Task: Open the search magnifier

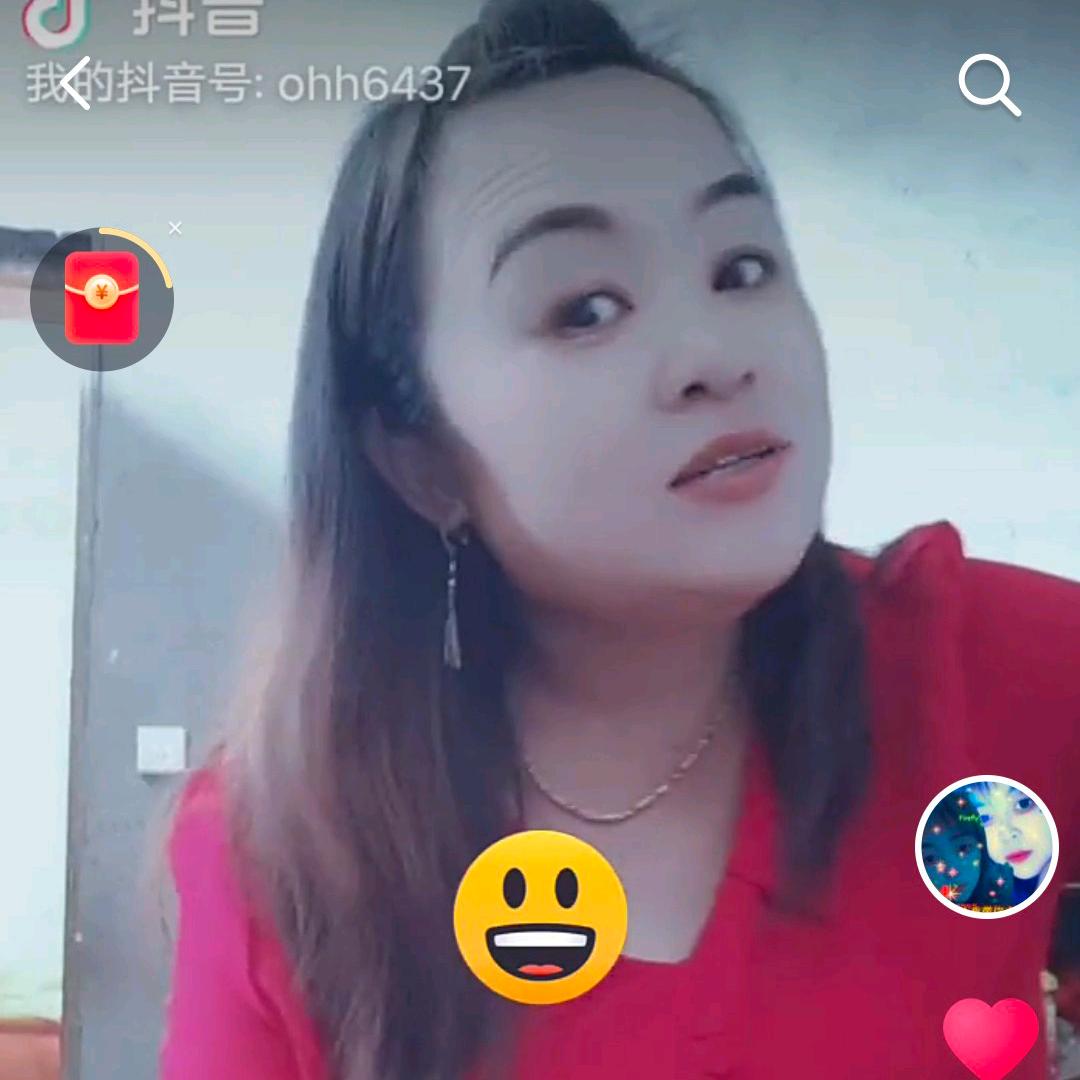Action: pos(989,86)
